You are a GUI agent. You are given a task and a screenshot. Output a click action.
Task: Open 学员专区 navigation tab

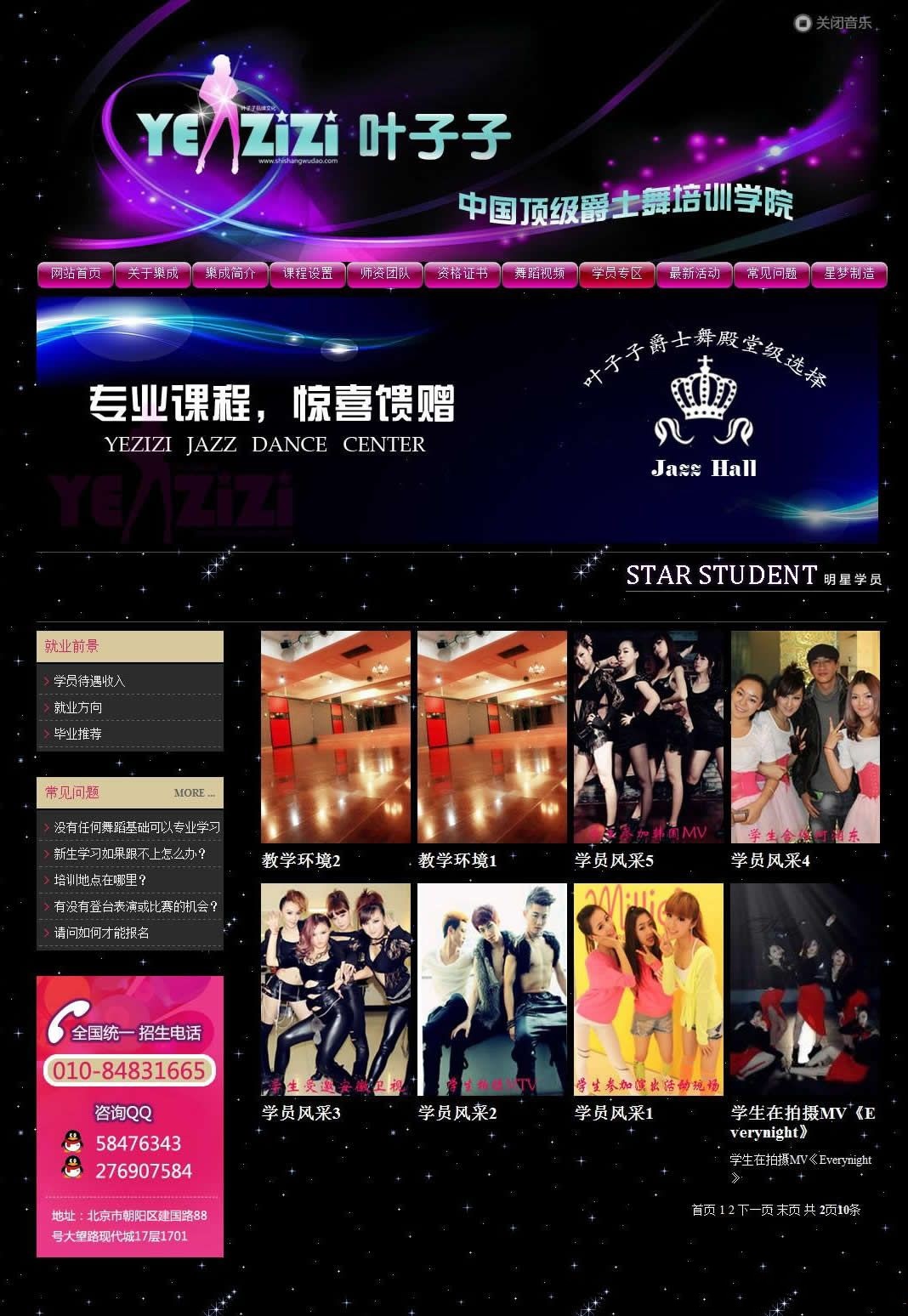pos(617,274)
